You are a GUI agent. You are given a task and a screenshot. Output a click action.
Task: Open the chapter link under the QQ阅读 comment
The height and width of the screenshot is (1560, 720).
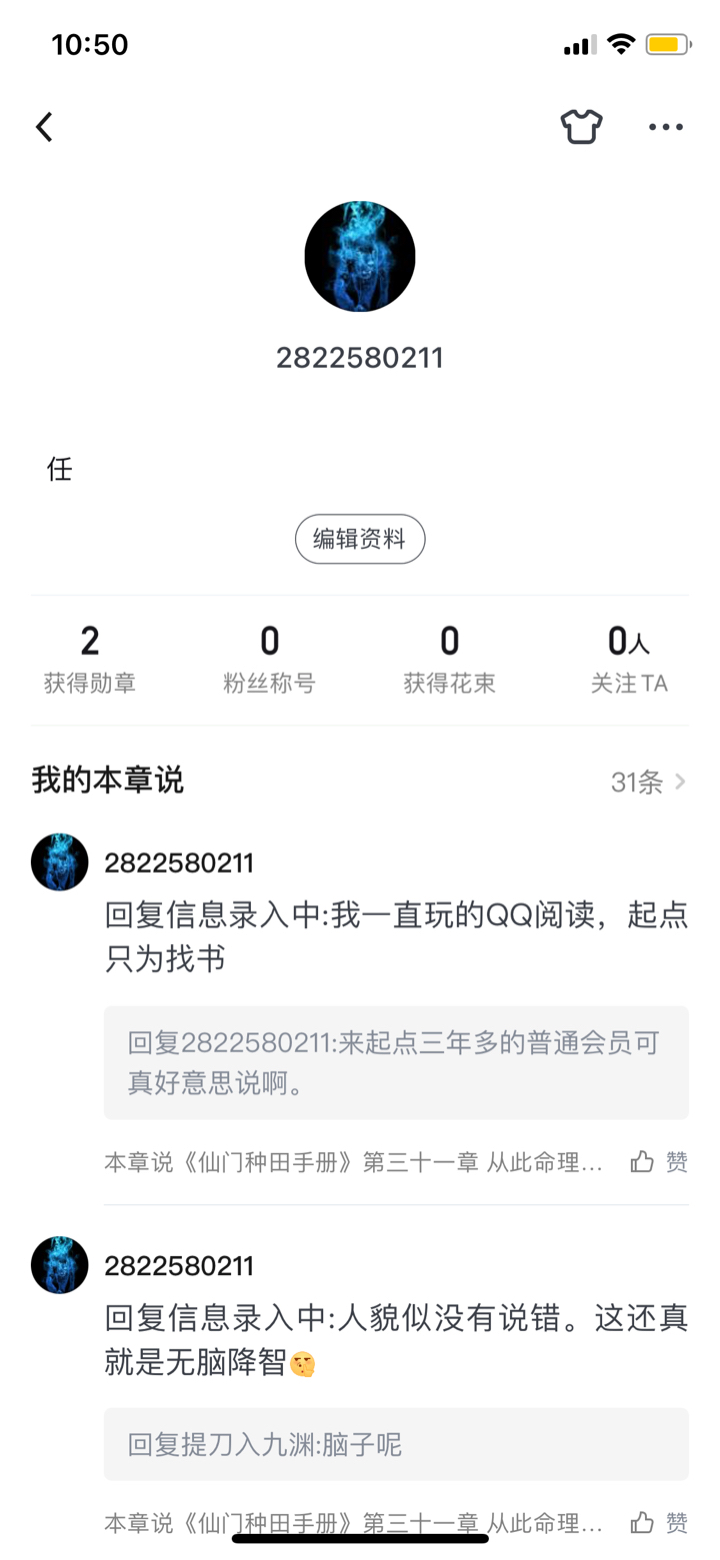[x=354, y=1162]
